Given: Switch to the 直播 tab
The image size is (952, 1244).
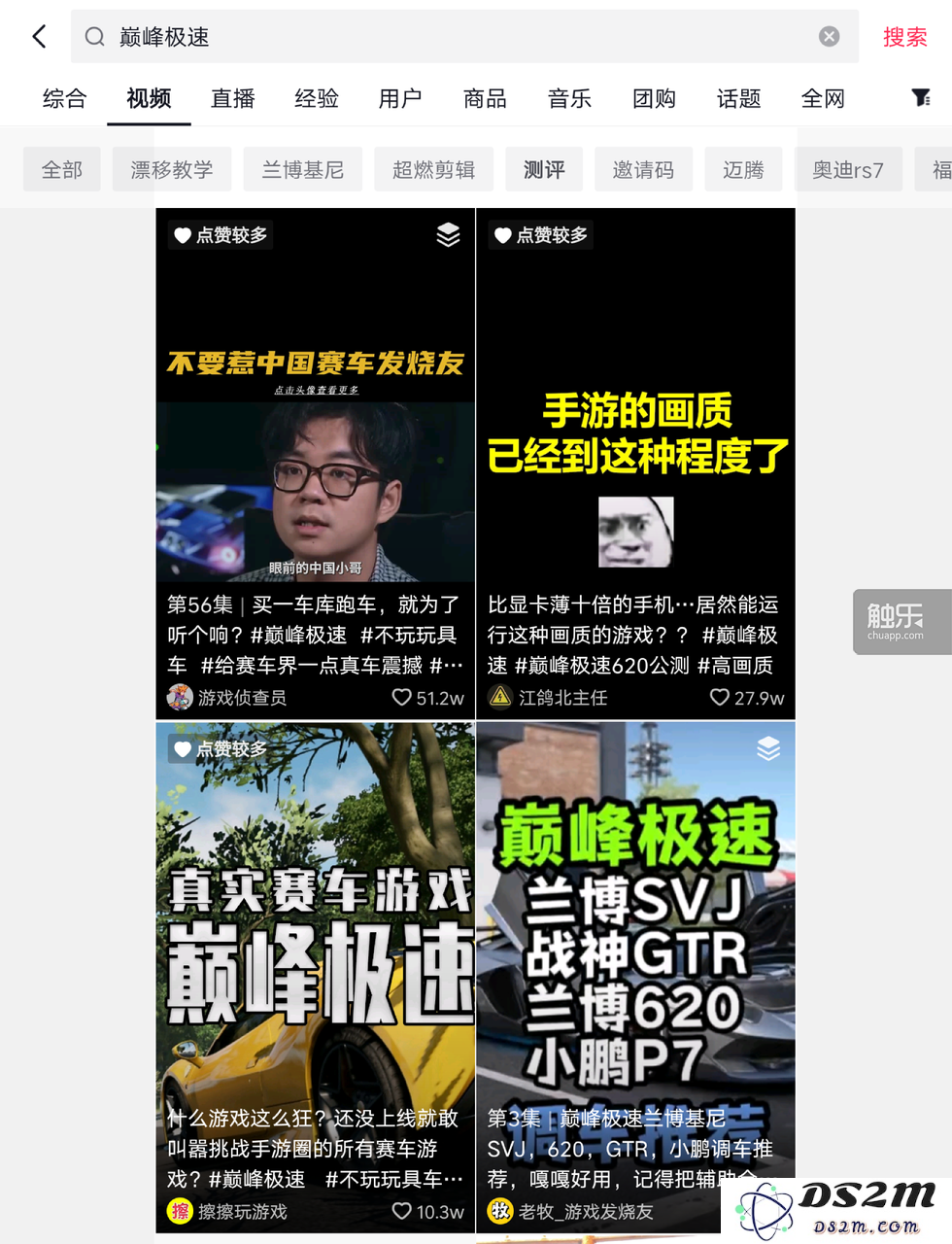Looking at the screenshot, I should [232, 98].
